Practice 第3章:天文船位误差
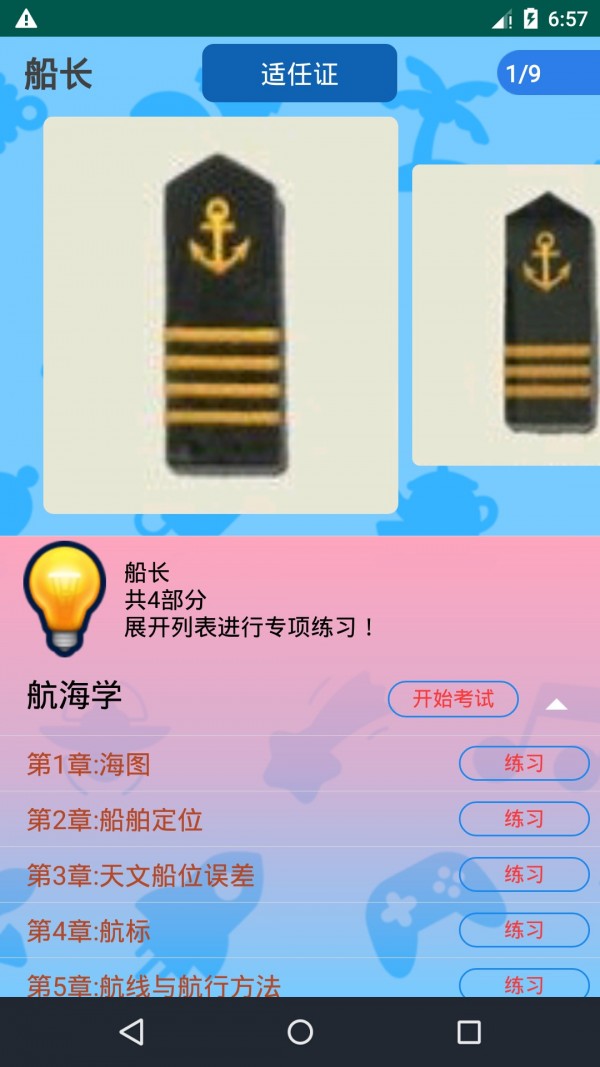This screenshot has height=1067, width=600. coord(524,874)
